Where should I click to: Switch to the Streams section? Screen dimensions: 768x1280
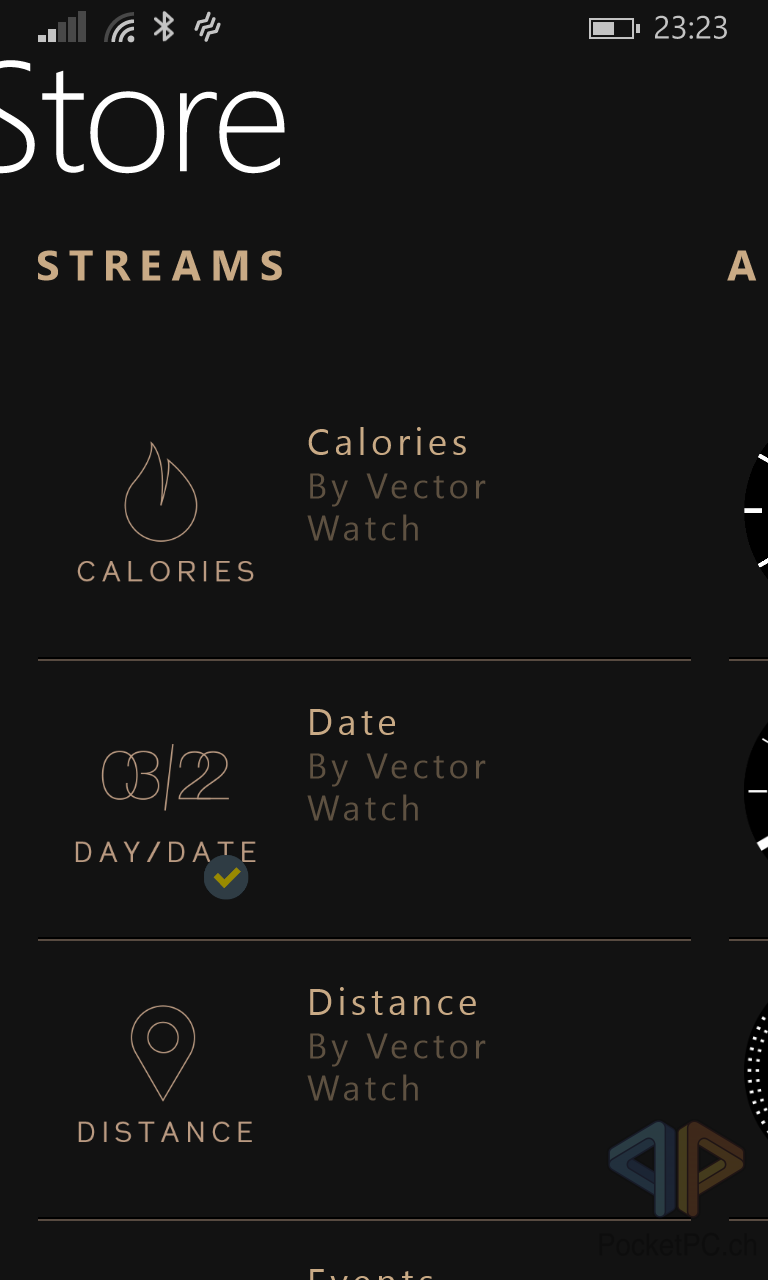coord(161,267)
